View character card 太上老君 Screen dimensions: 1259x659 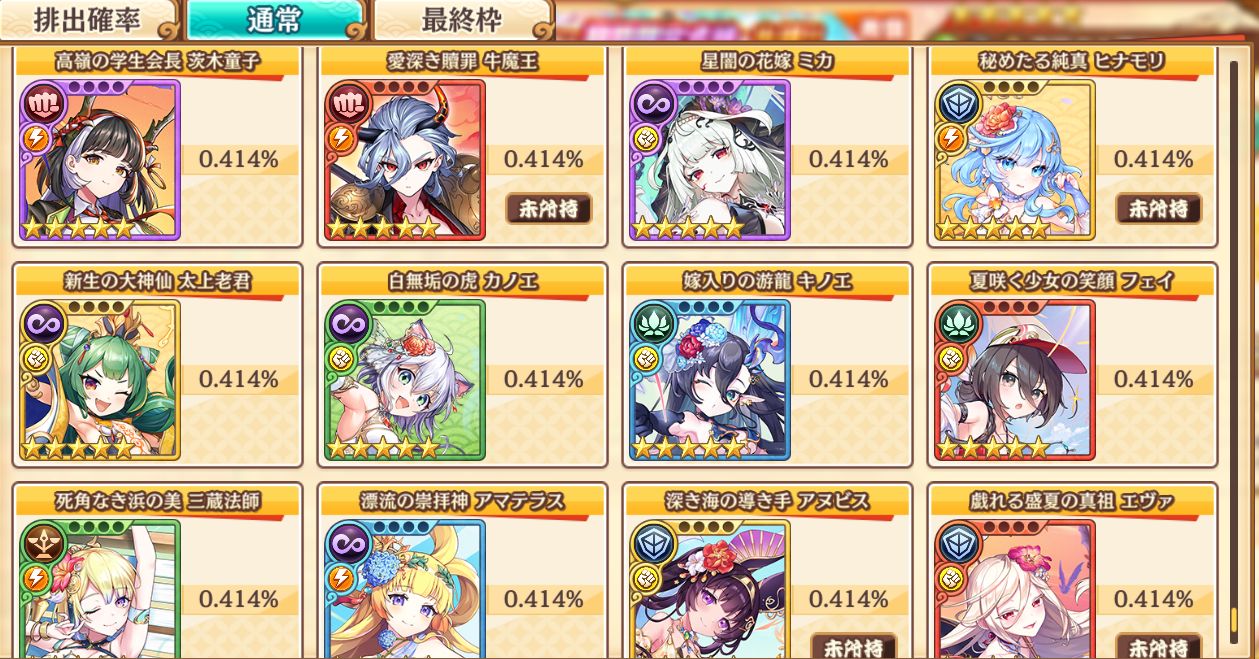(100, 380)
